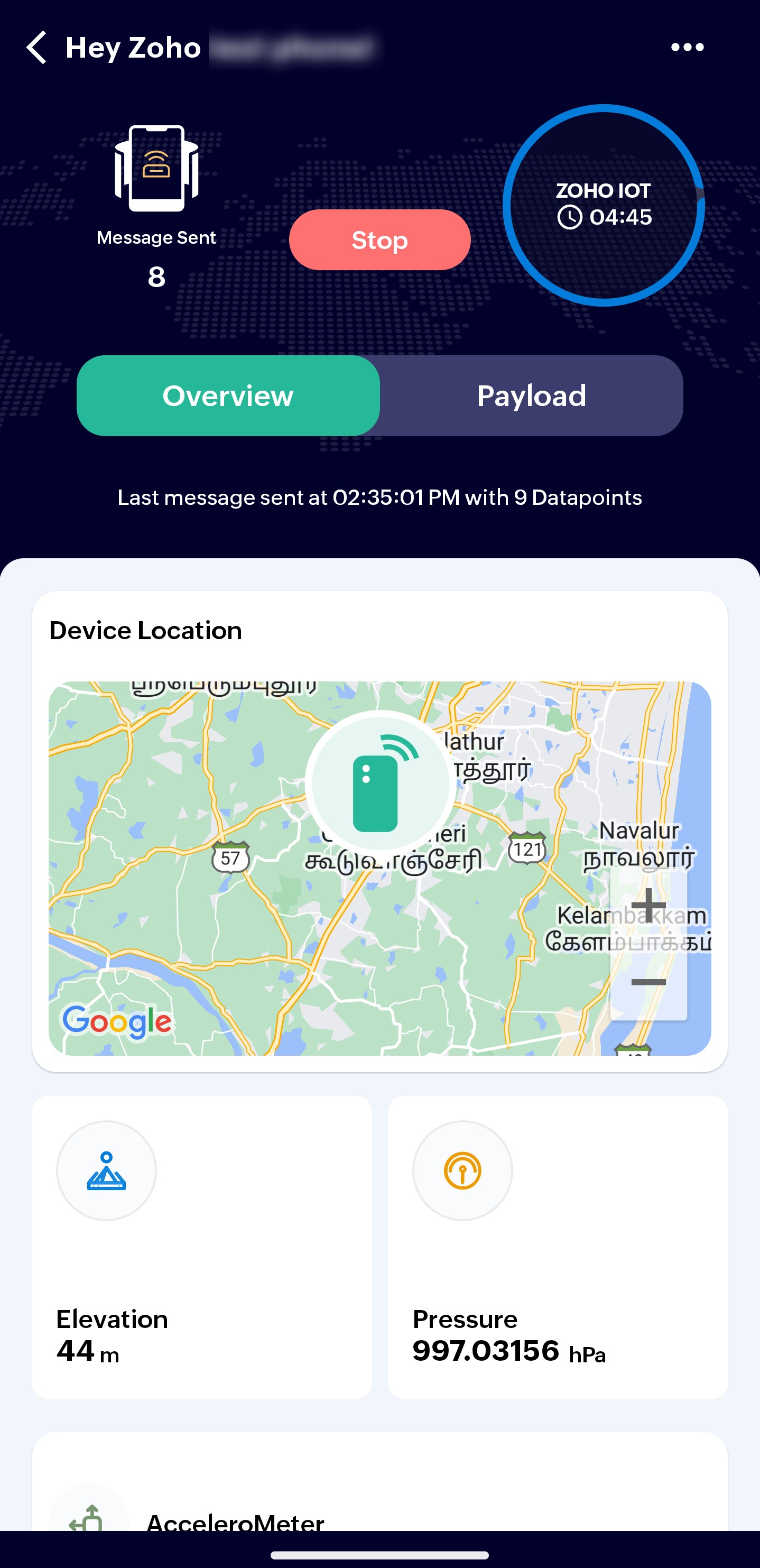Select the Overview tab

228,395
